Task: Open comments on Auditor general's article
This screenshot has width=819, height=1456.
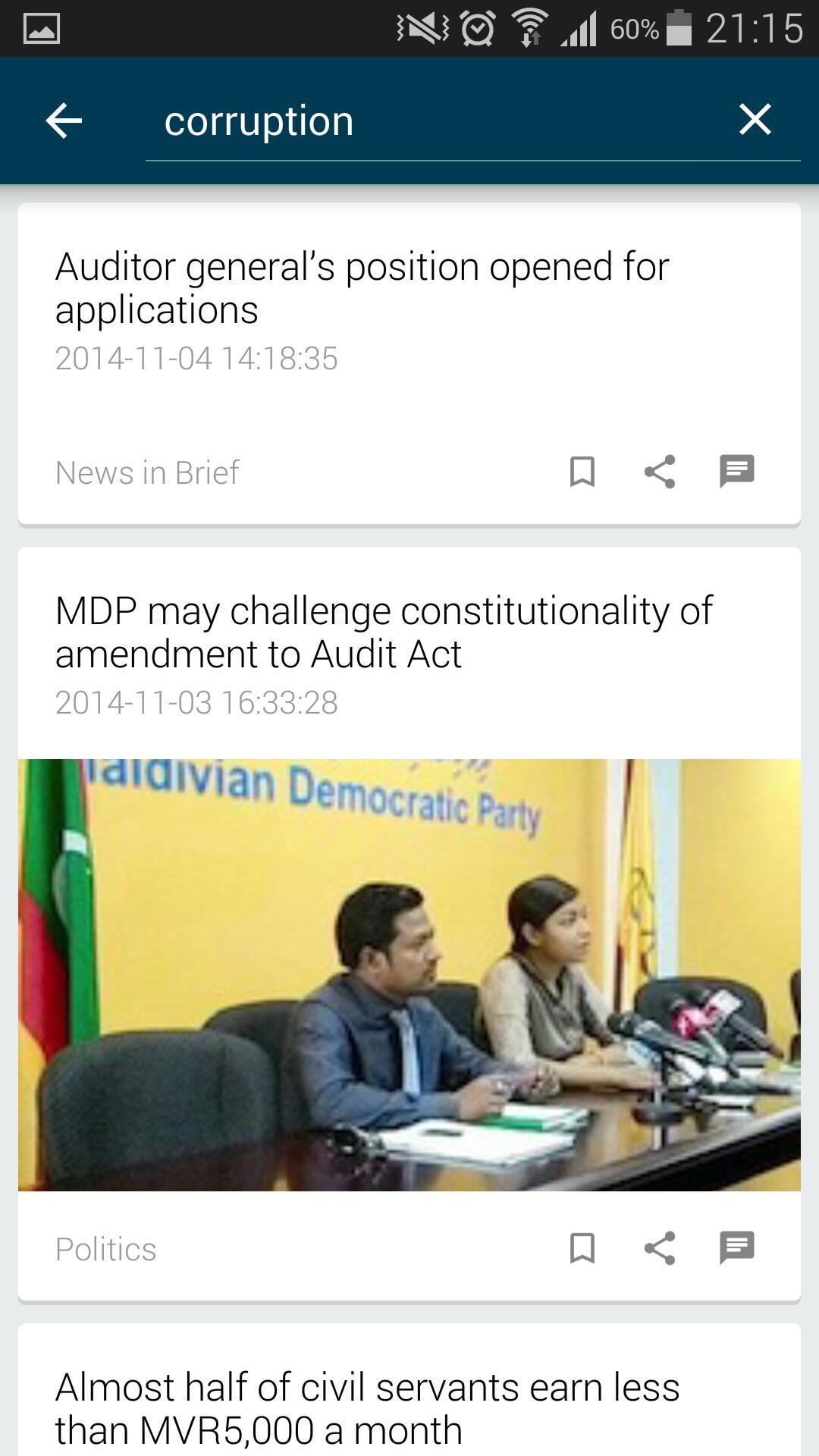Action: click(736, 472)
